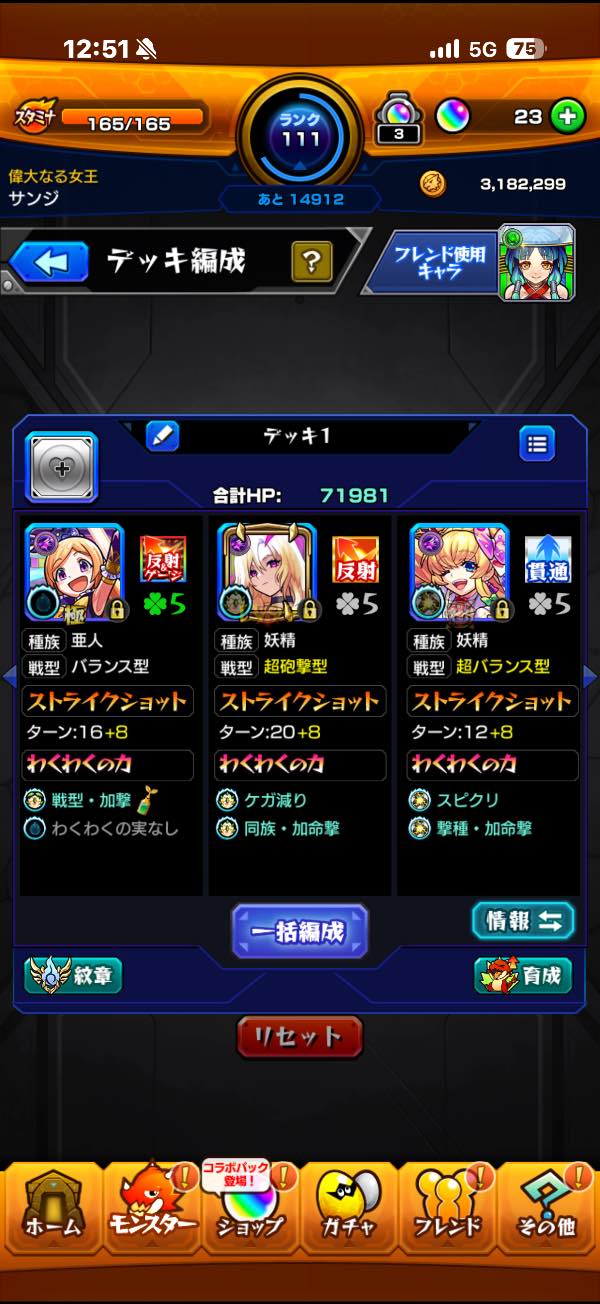Screen dimensions: 600x1304
Task: Add orbs with the green plus
Action: tap(567, 116)
